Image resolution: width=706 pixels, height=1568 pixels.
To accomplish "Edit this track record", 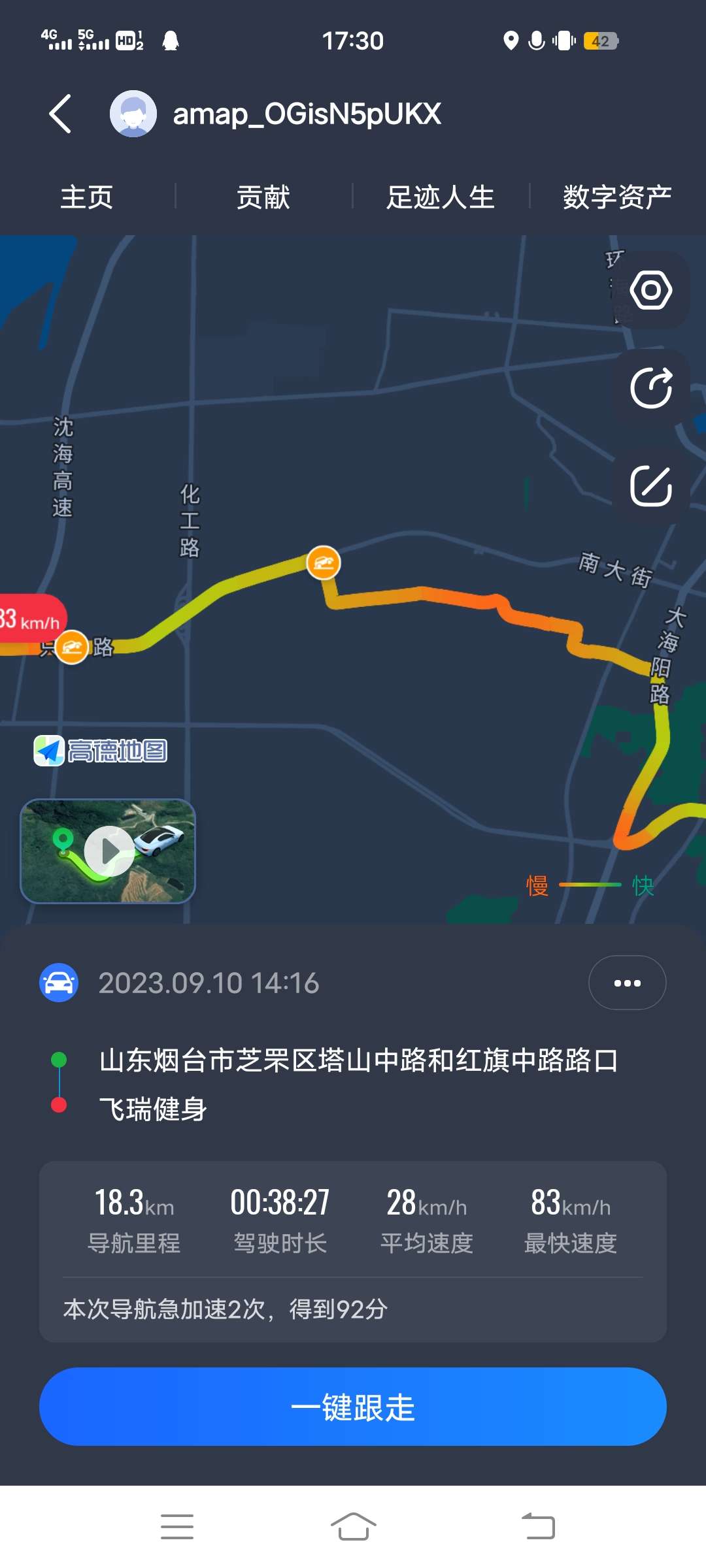I will click(650, 486).
